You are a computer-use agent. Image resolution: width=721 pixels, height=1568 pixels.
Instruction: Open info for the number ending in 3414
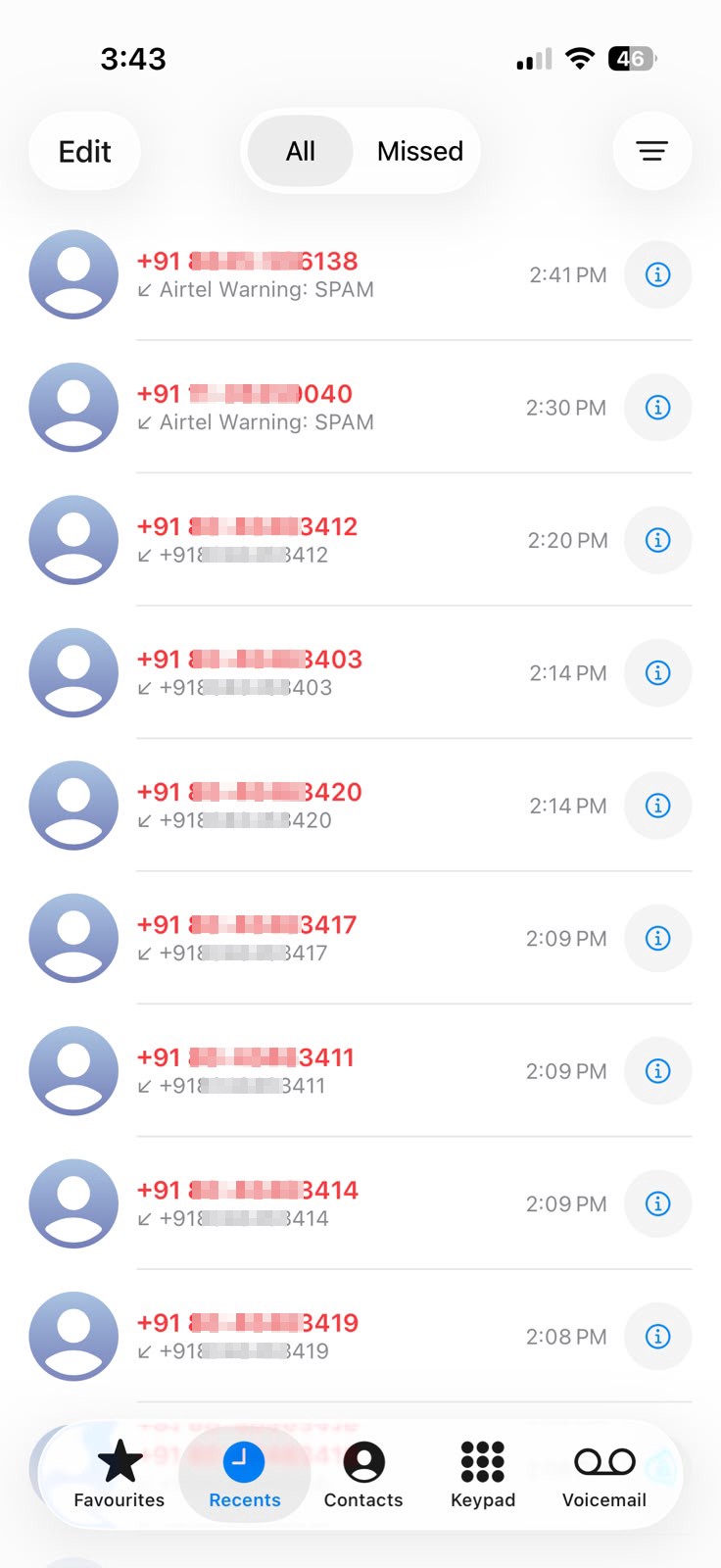point(658,1203)
